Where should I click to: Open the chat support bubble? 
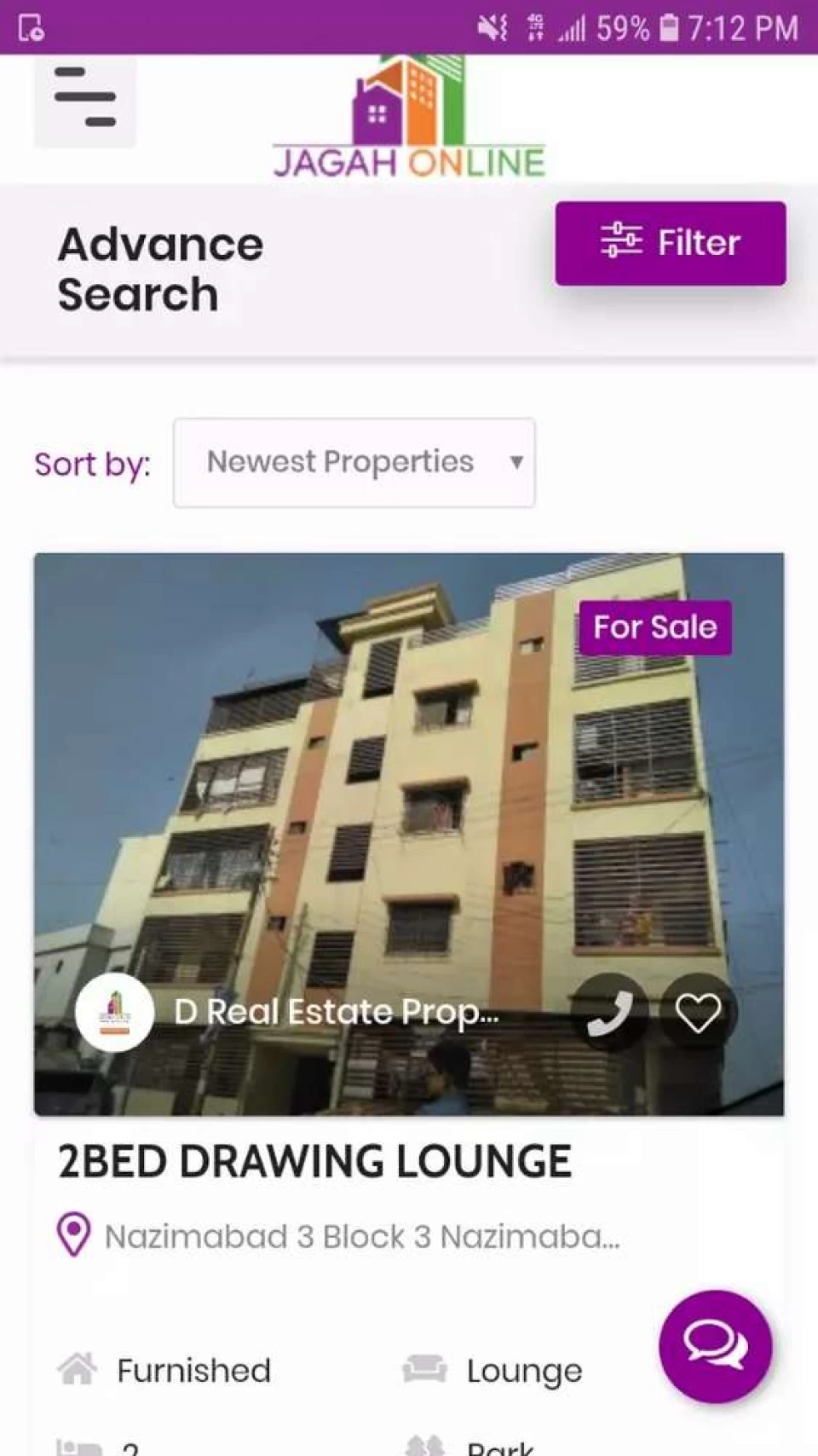pyautogui.click(x=715, y=1346)
